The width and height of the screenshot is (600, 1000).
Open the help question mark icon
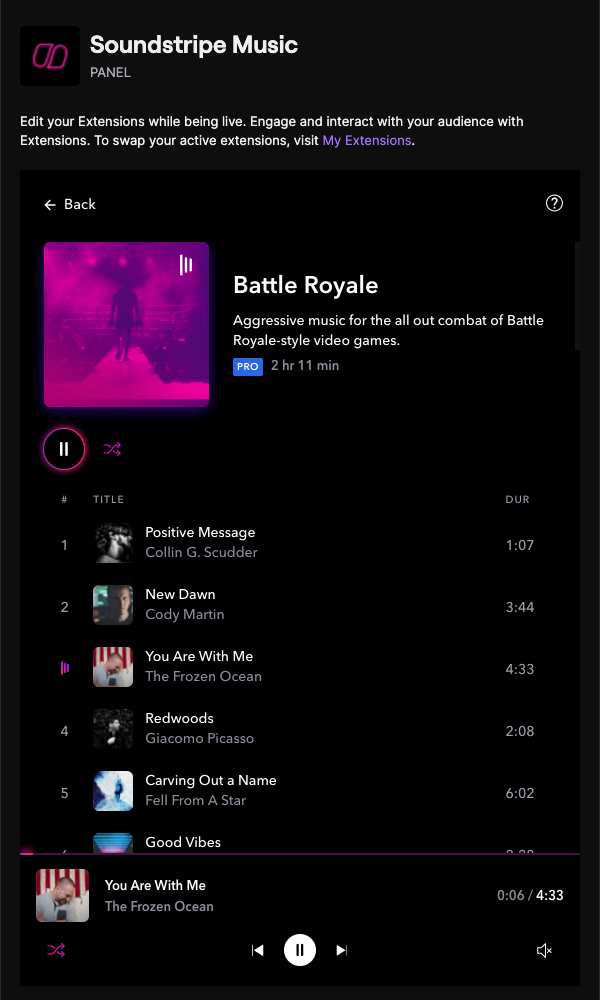[x=554, y=203]
